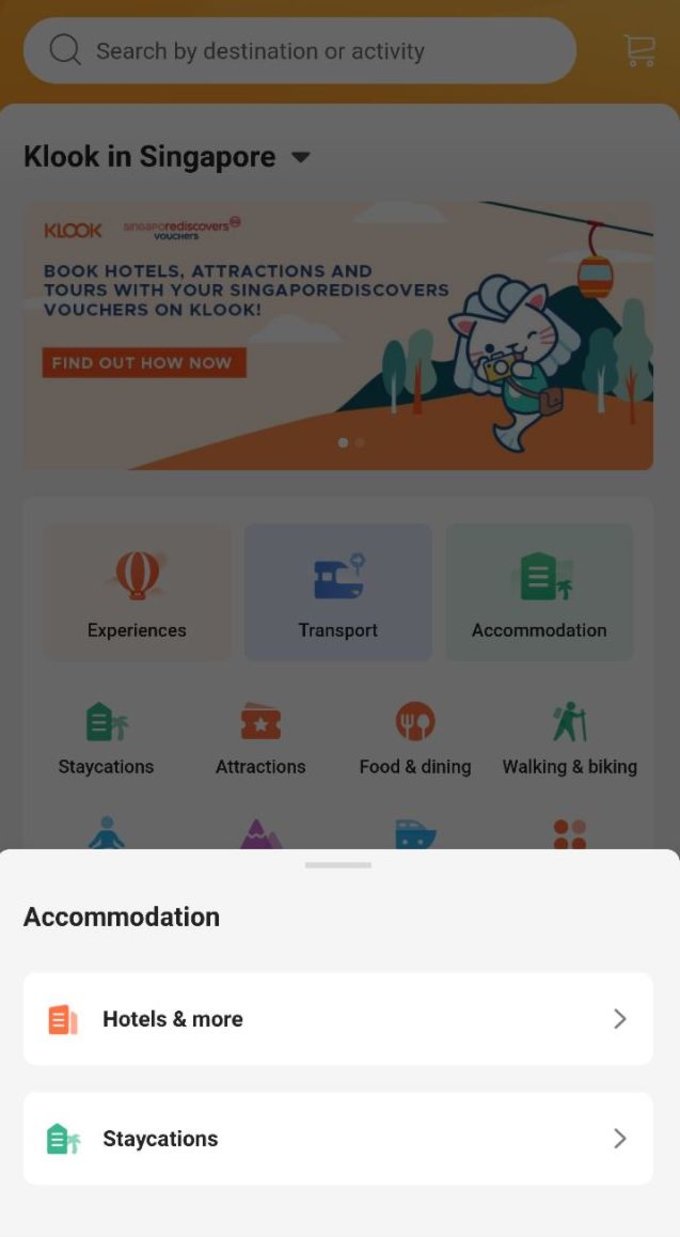Viewport: 680px width, 1237px height.
Task: Open Walking & biking shortcut
Action: 569,740
